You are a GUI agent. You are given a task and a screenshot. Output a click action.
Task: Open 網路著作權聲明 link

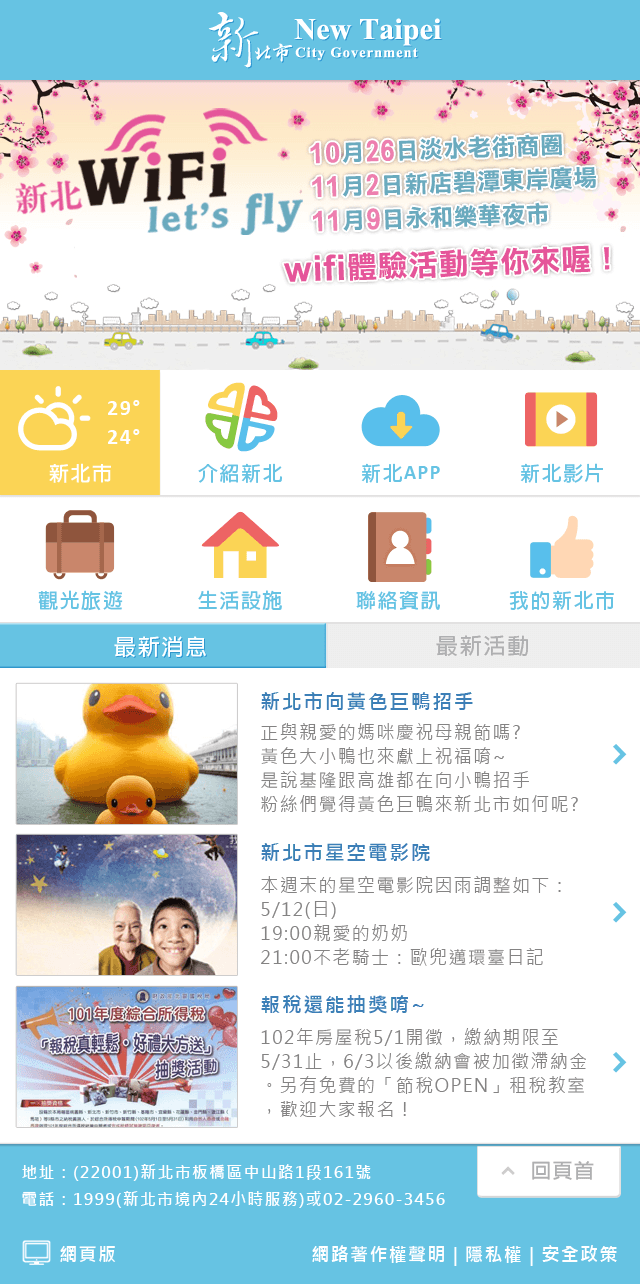coord(378,1254)
